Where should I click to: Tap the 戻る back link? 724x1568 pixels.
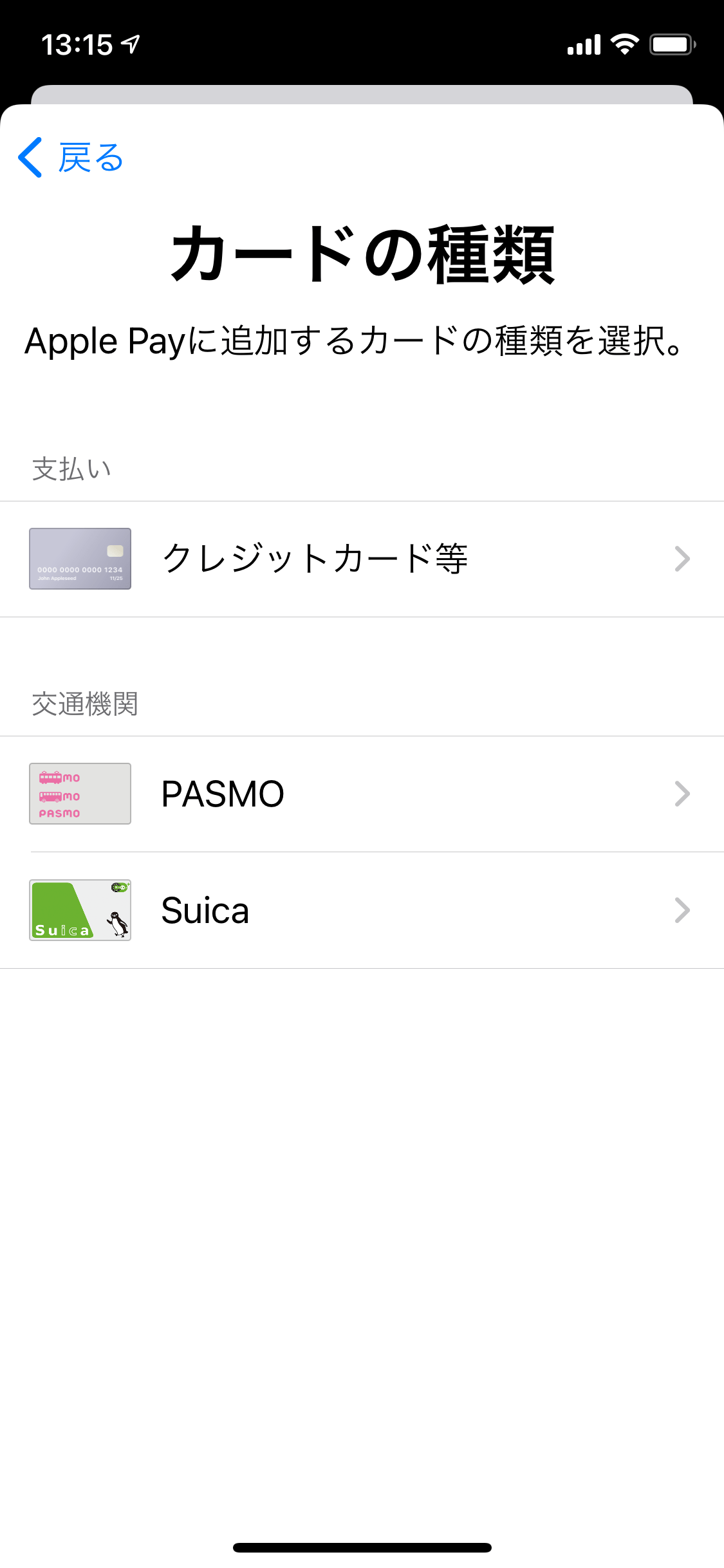click(x=90, y=158)
